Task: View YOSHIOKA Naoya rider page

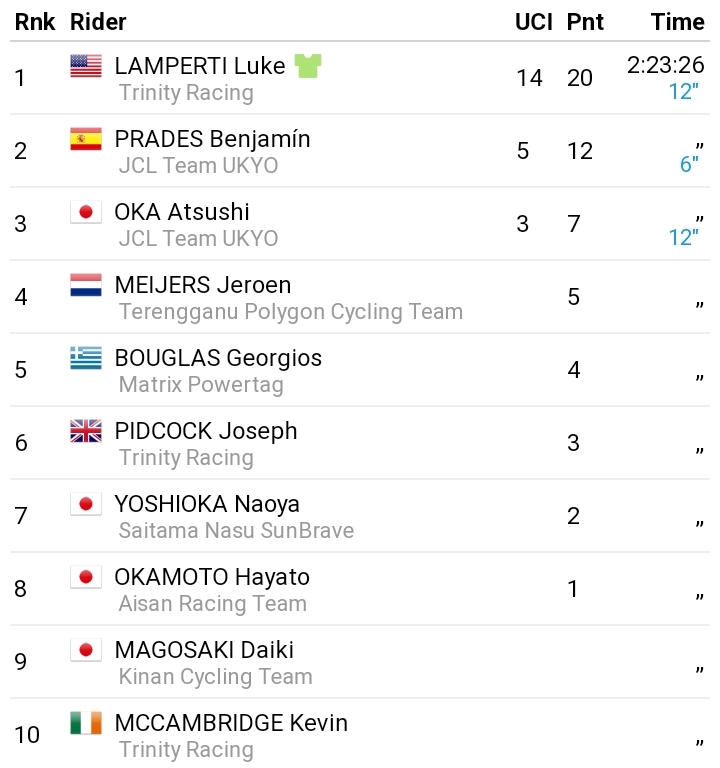Action: [x=207, y=504]
